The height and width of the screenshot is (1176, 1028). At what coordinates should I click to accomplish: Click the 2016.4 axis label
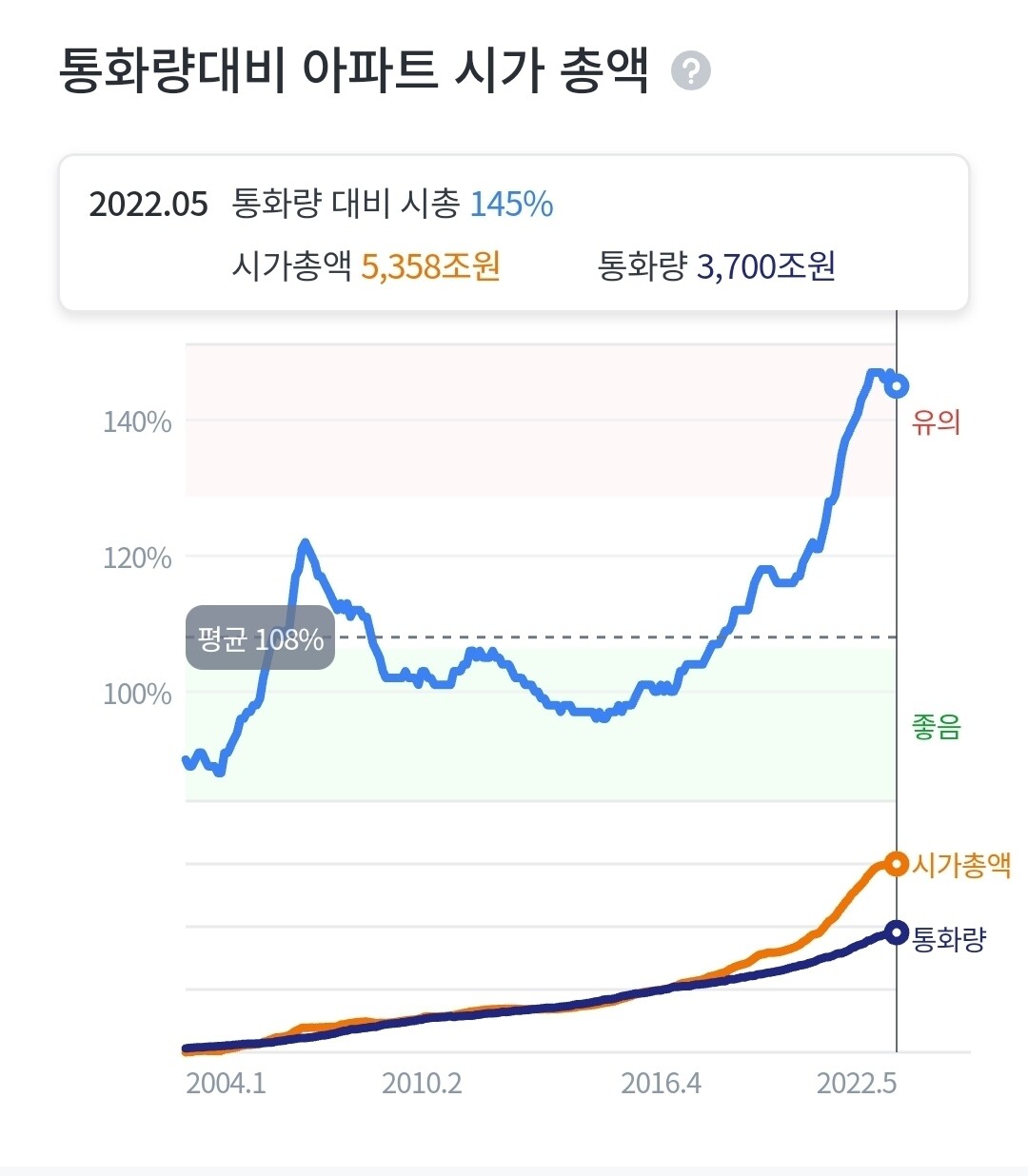click(x=662, y=1082)
